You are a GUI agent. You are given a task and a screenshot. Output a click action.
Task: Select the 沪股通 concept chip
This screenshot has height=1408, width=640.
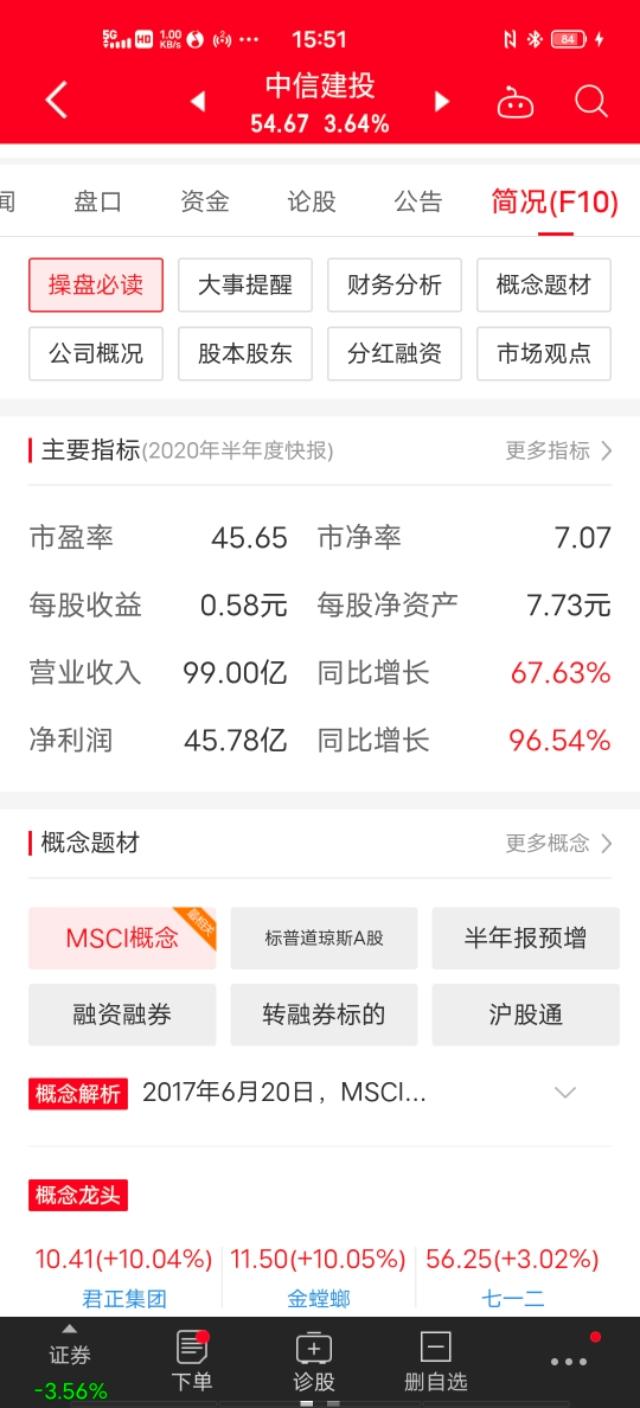click(525, 1014)
